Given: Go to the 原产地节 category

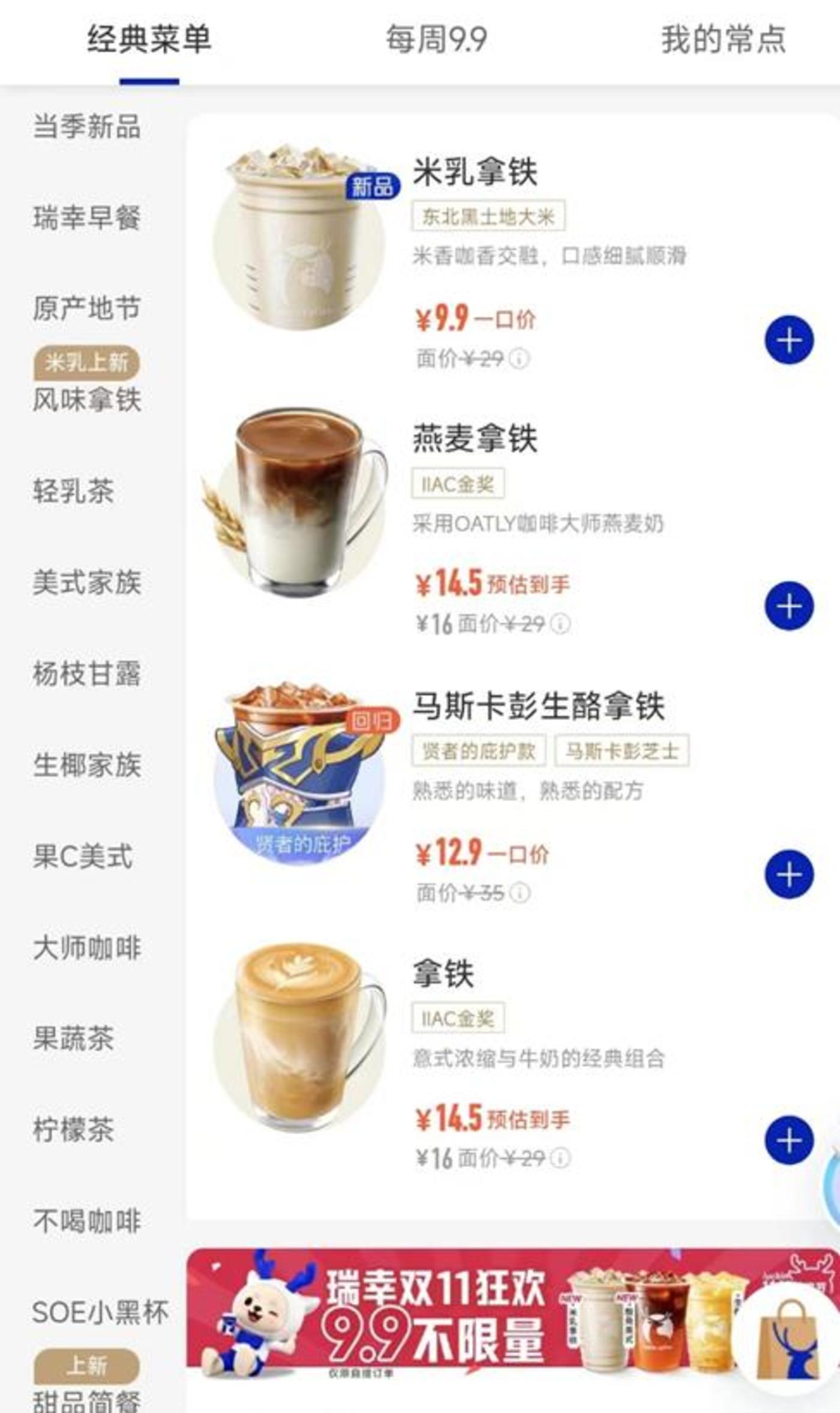Looking at the screenshot, I should pos(87,308).
